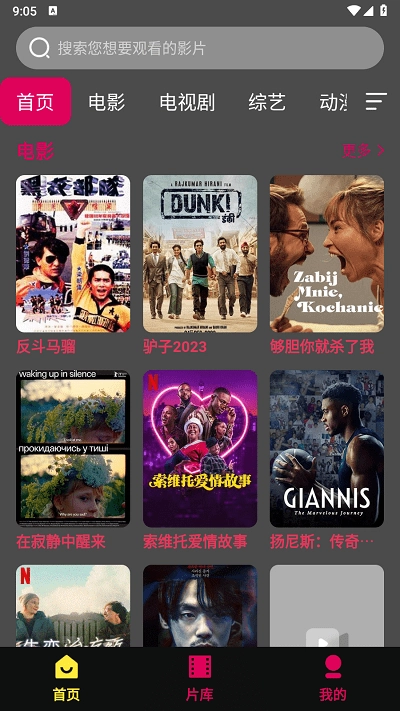This screenshot has height=711, width=400.
Task: Switch to the 电视剧 top tab
Action: (x=187, y=102)
